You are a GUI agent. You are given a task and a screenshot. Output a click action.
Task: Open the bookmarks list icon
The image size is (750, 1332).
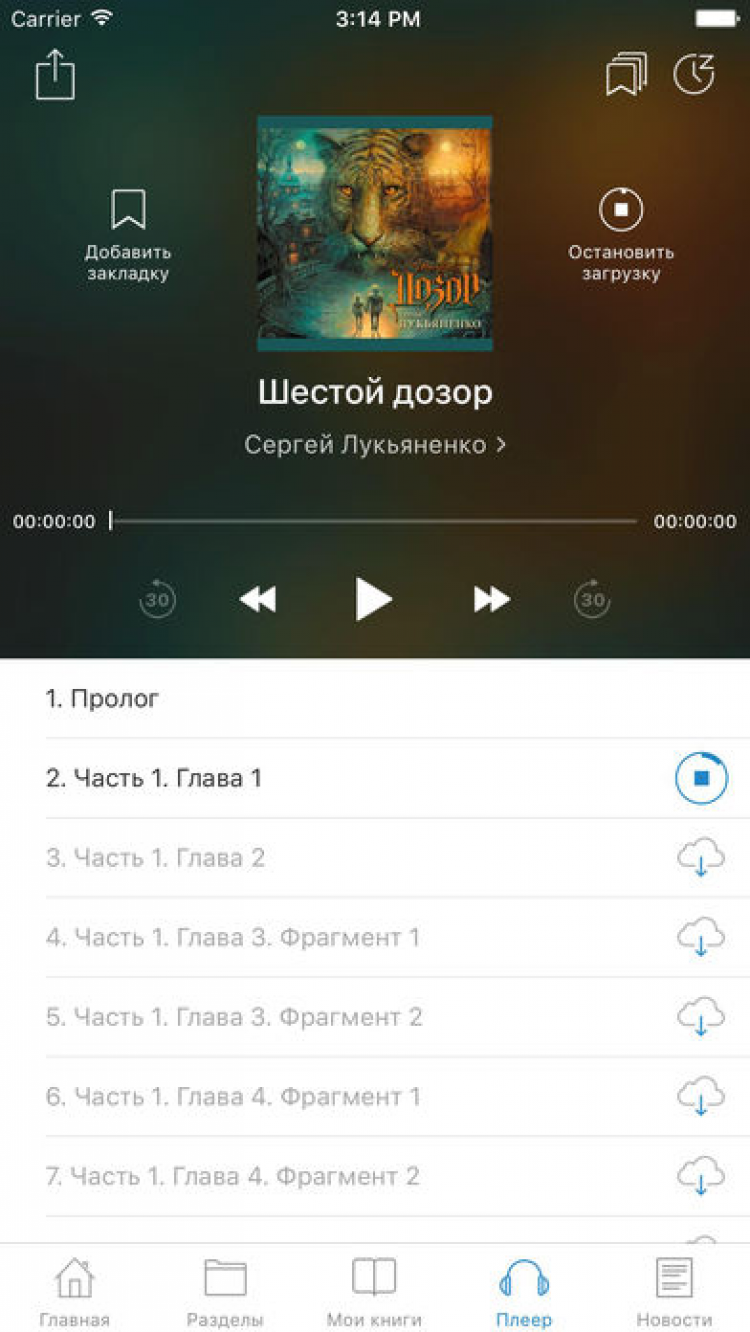(626, 75)
